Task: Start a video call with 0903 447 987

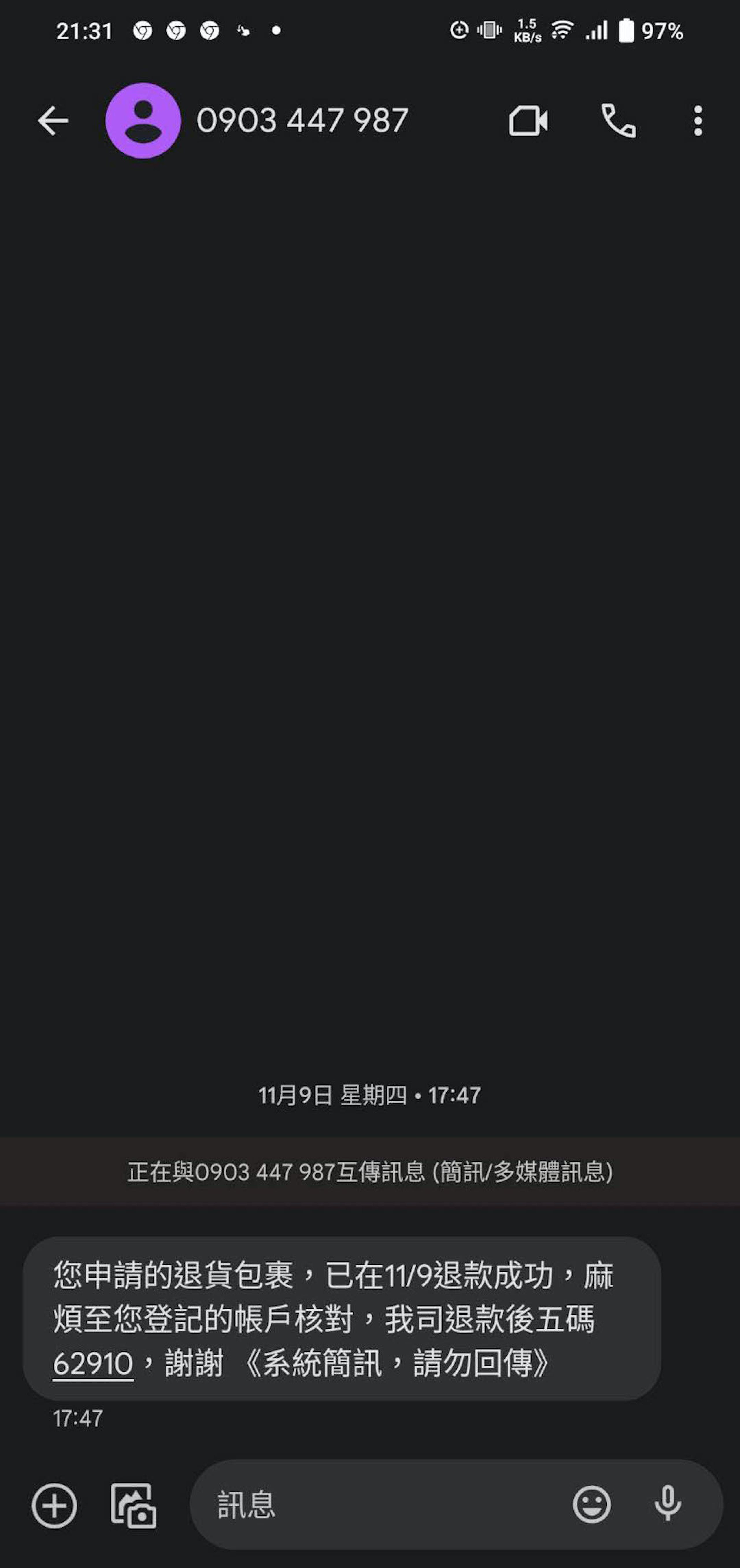Action: coord(528,121)
